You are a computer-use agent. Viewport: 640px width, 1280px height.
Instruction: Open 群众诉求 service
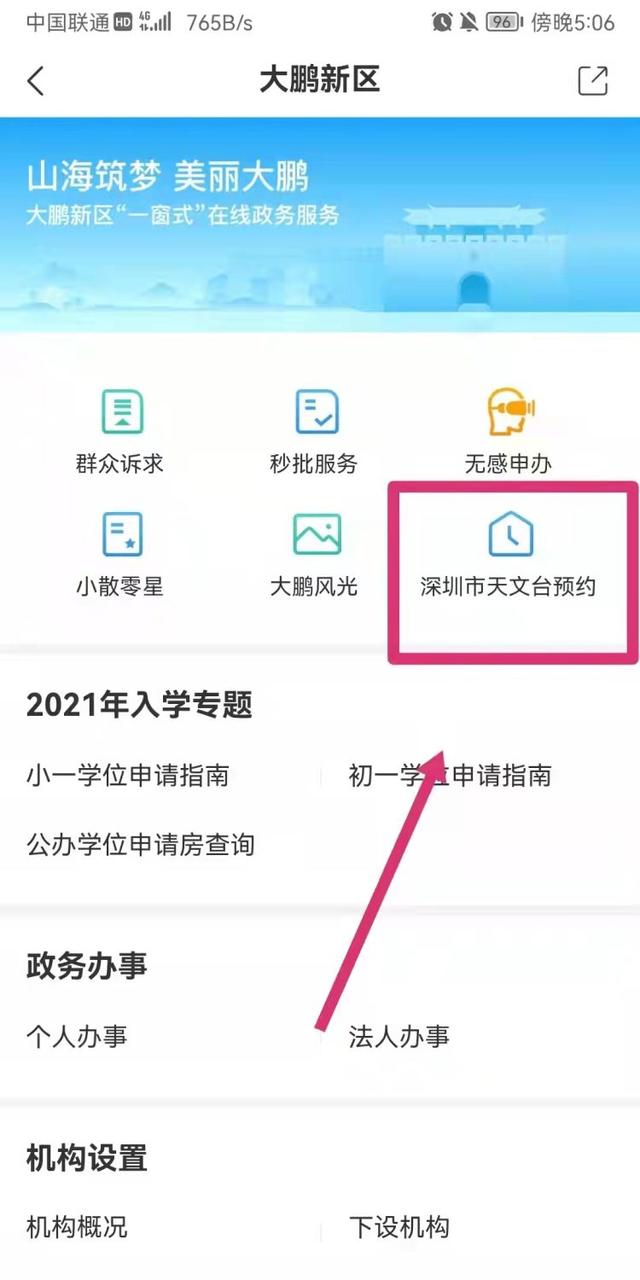(119, 431)
